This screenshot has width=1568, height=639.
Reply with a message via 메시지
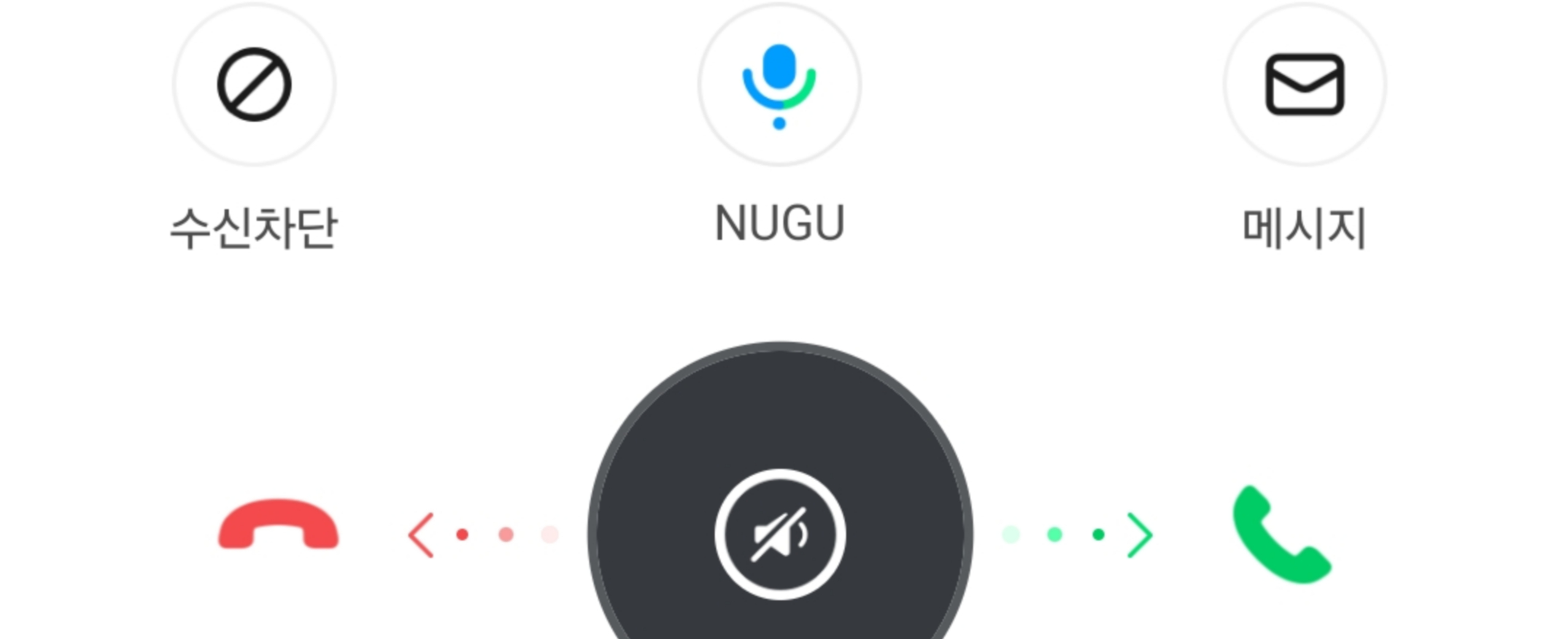click(x=1304, y=85)
